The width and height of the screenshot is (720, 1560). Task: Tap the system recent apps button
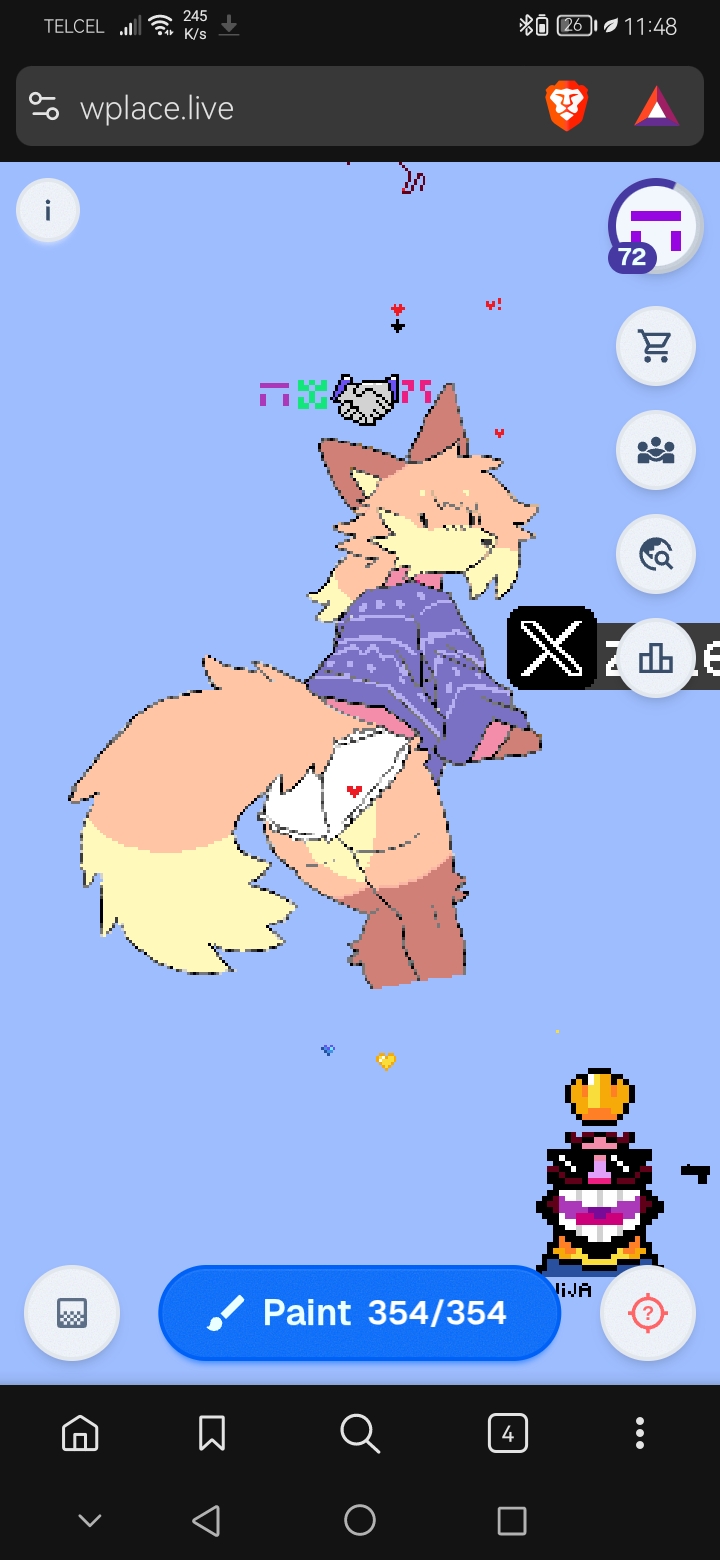(x=511, y=1521)
